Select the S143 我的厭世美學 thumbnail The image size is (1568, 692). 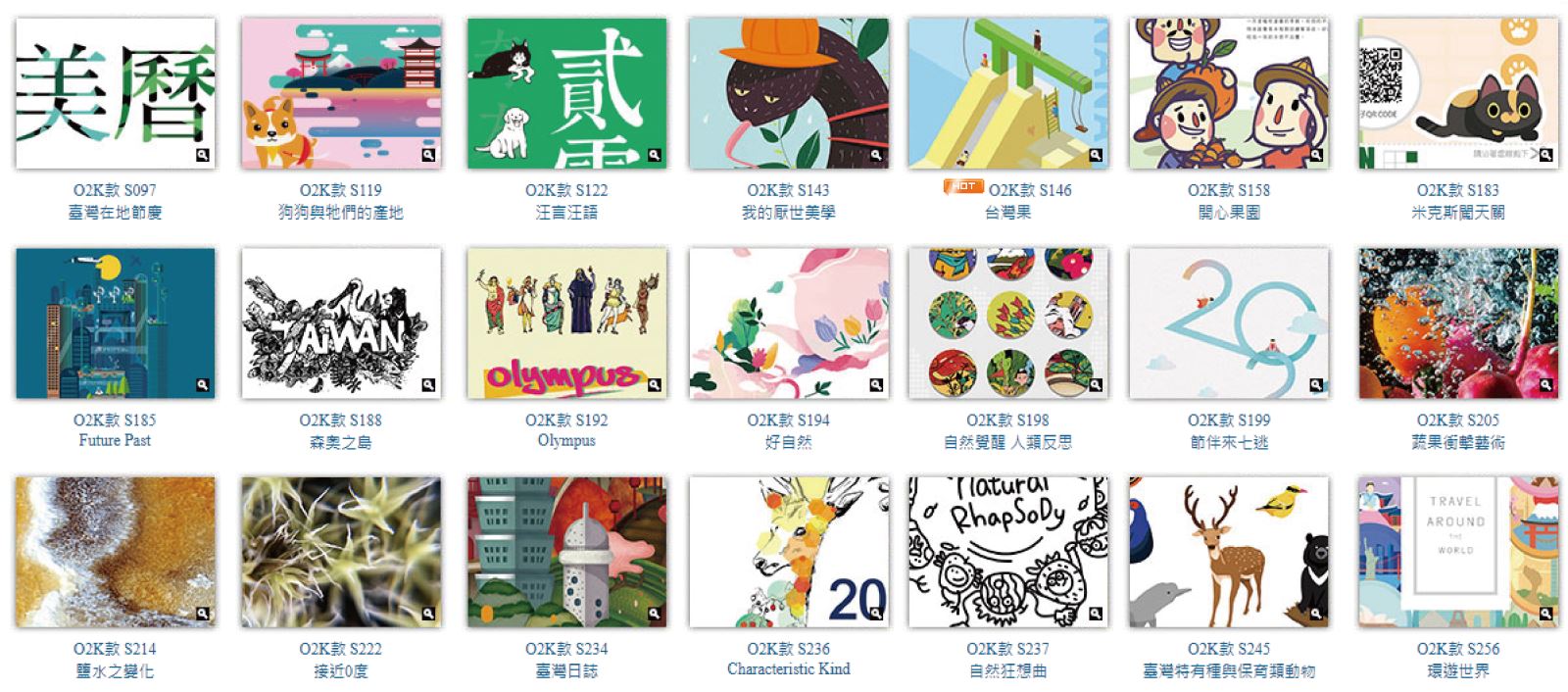788,93
